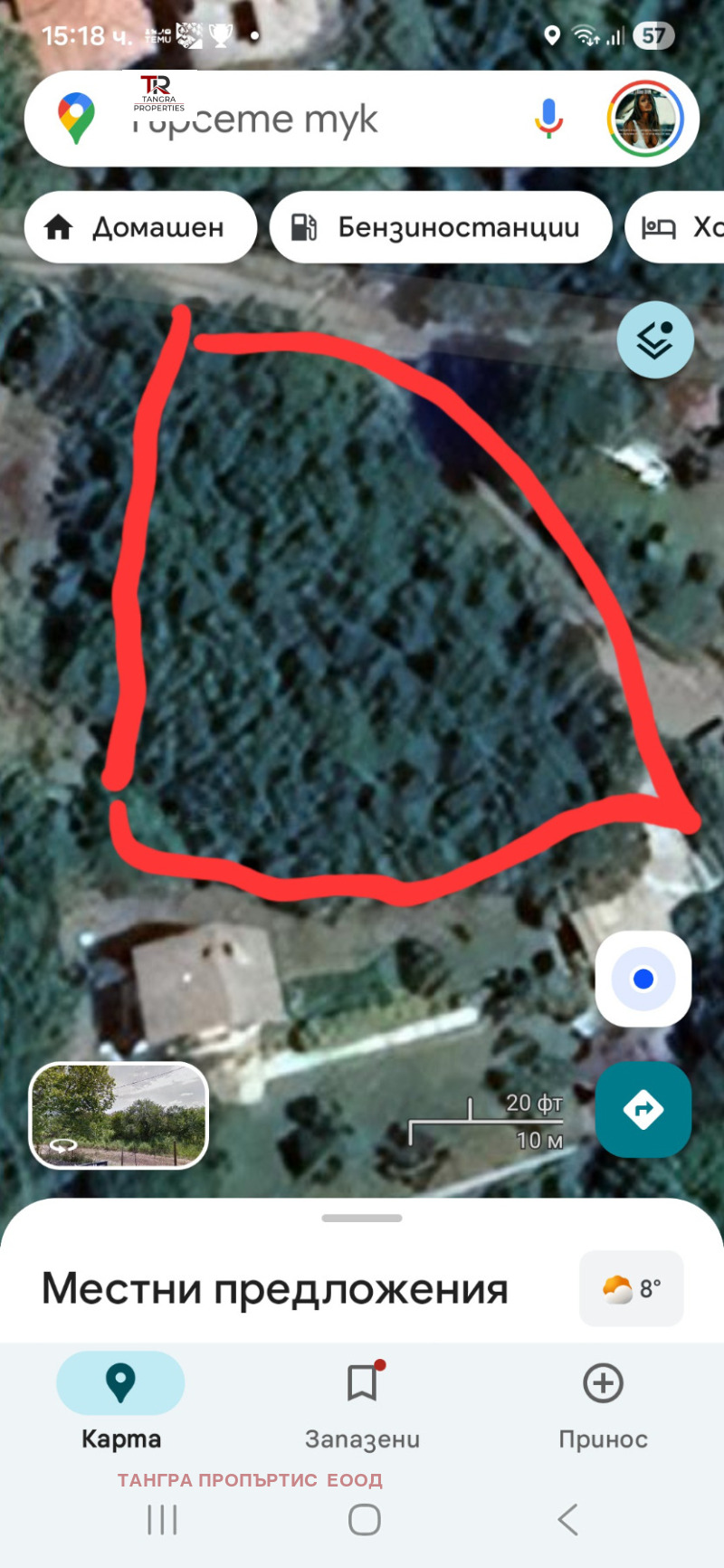
Task: Open the map layers selector
Action: (x=654, y=339)
